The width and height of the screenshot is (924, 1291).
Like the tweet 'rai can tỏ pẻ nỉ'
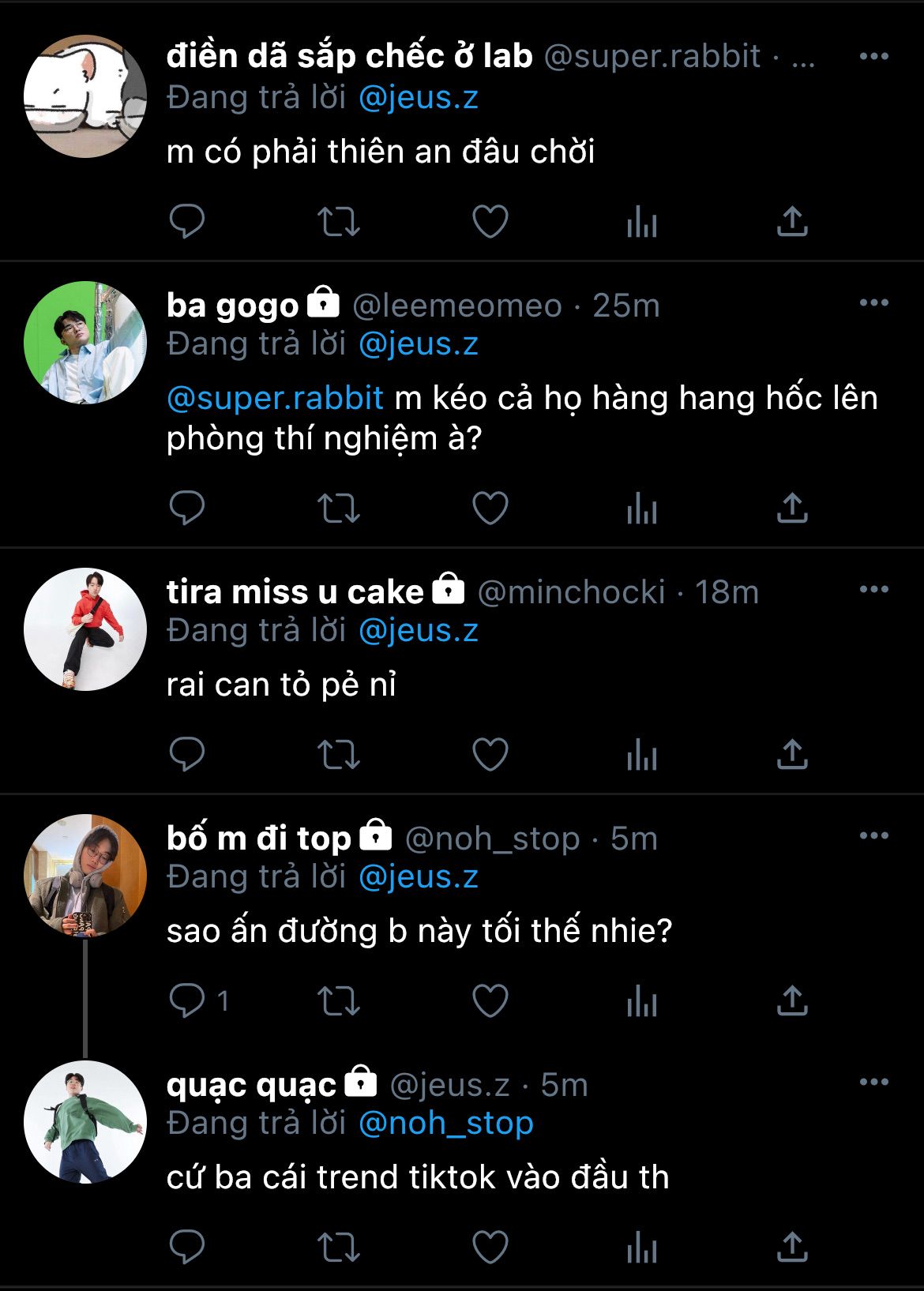pos(490,755)
